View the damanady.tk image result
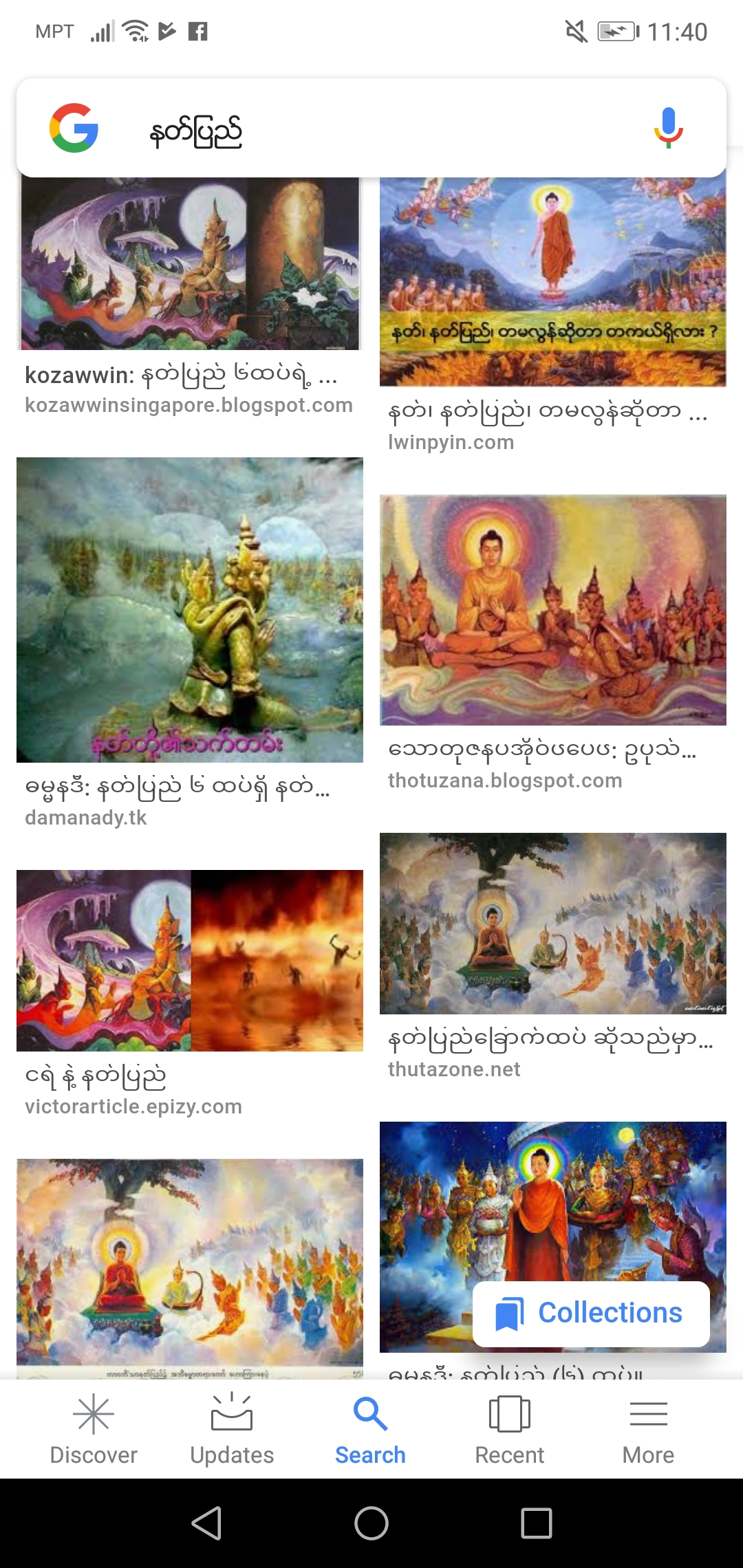Screen dimensions: 743x1568 pos(189,610)
